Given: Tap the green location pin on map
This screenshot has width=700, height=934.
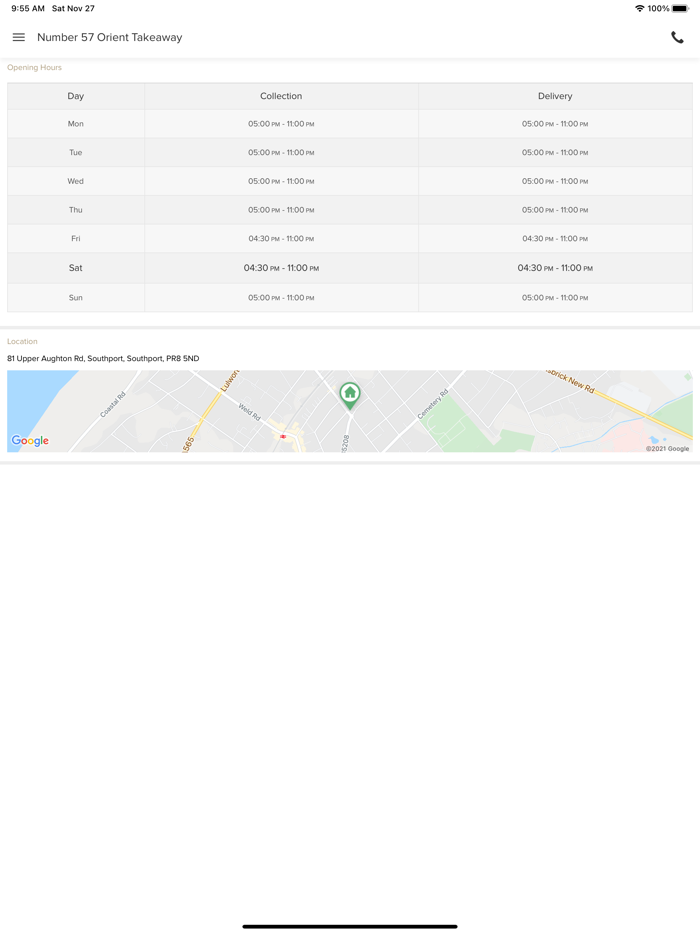Looking at the screenshot, I should click(350, 393).
